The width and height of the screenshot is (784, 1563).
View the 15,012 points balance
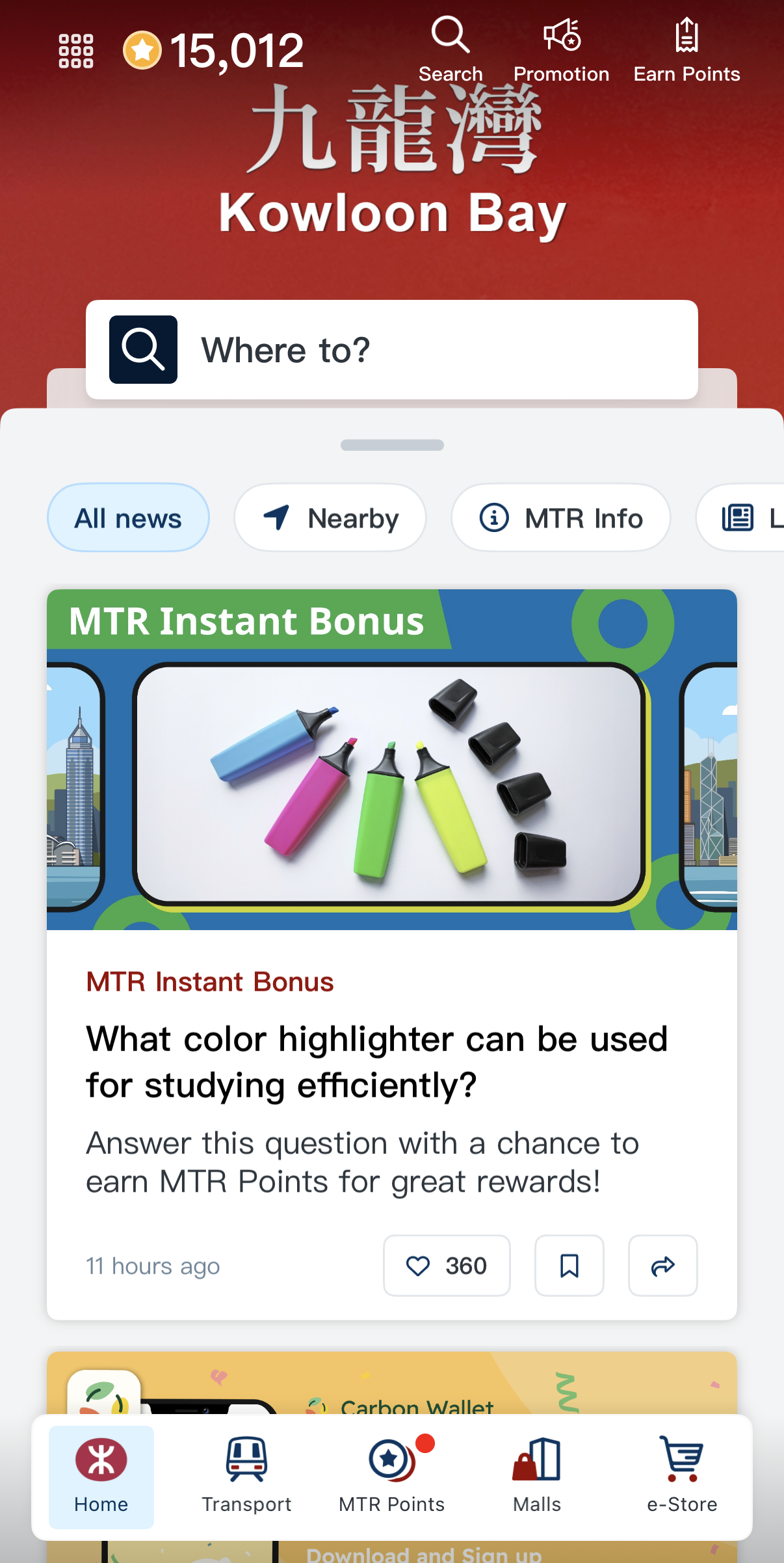(215, 51)
